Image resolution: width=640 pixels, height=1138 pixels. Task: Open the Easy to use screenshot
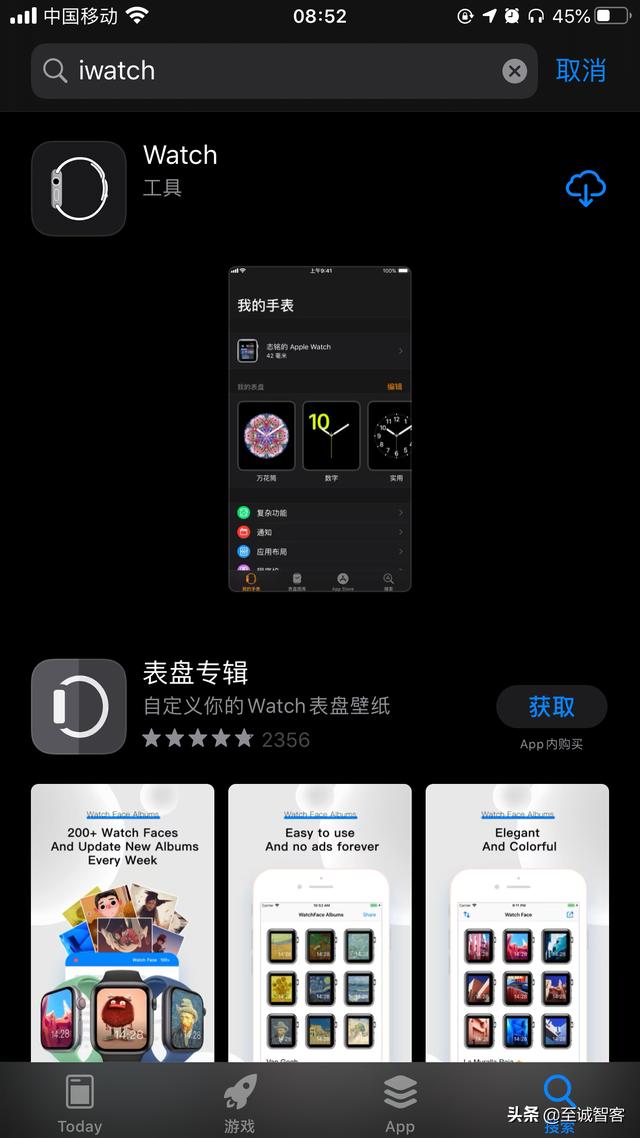tap(320, 922)
